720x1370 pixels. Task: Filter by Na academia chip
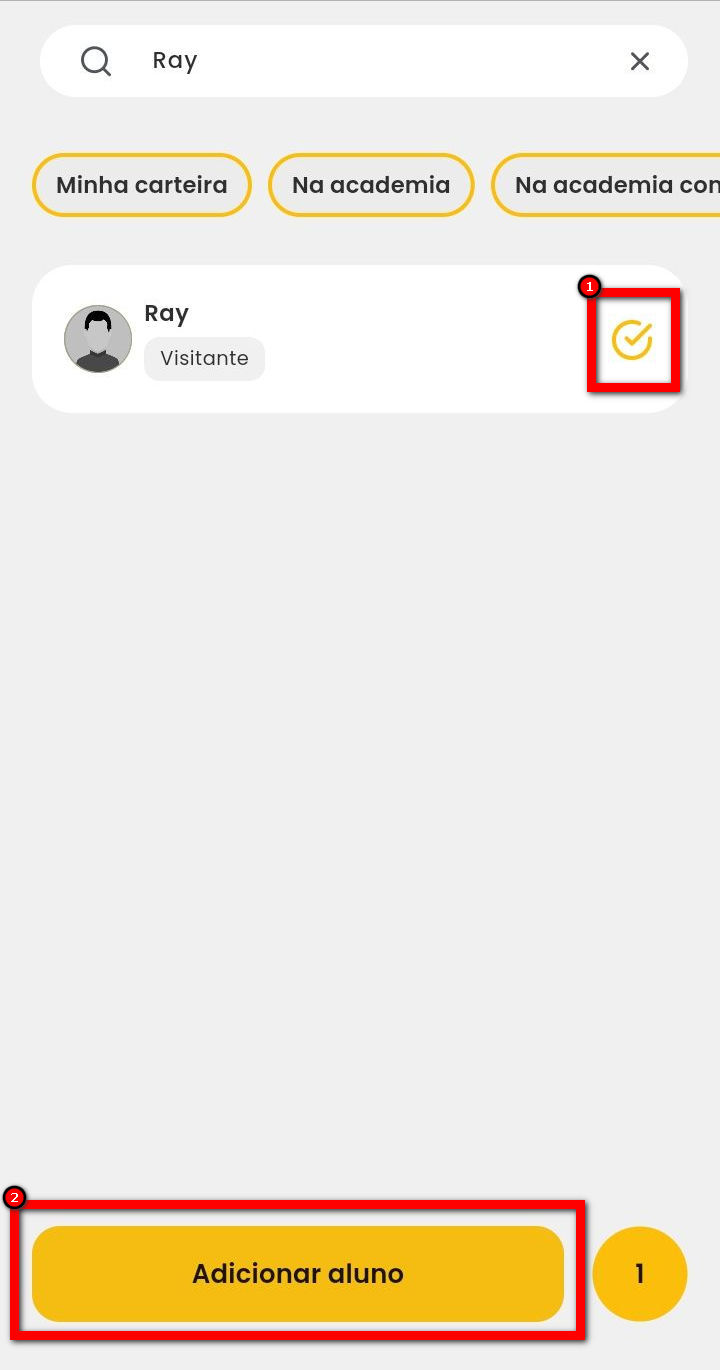point(371,185)
